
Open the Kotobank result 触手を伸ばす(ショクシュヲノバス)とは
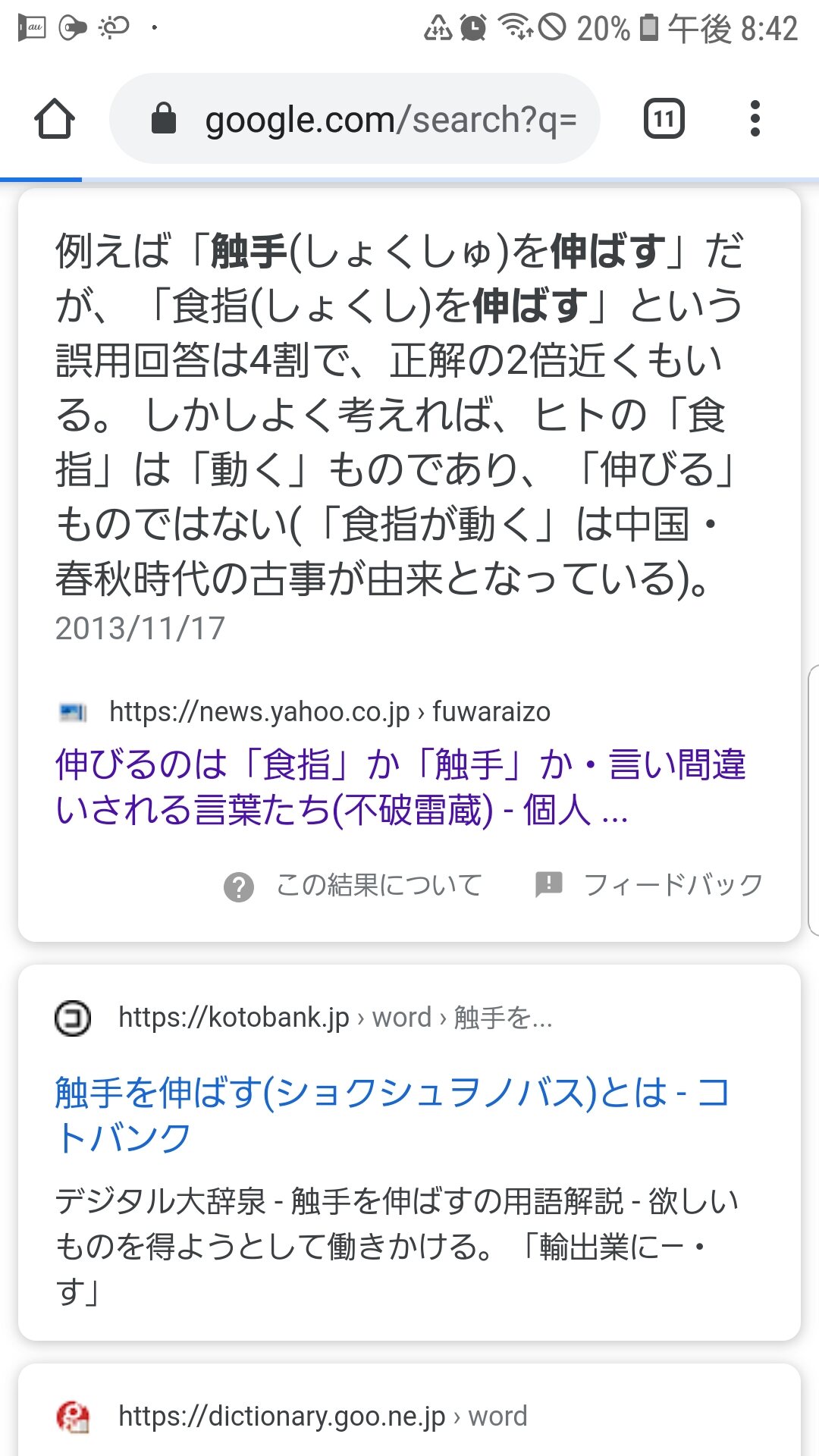coord(392,1115)
